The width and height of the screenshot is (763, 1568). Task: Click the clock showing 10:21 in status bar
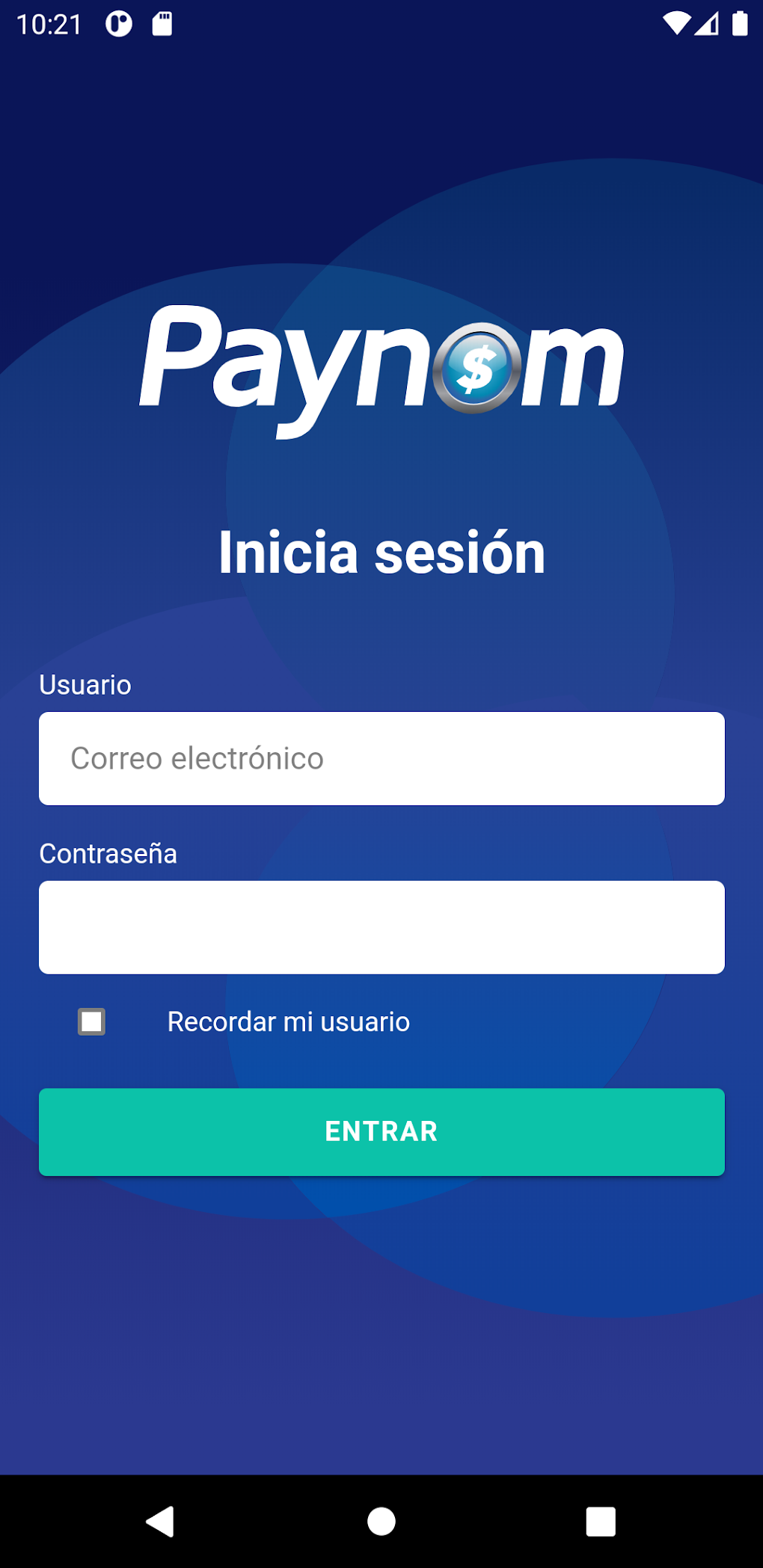tap(48, 23)
